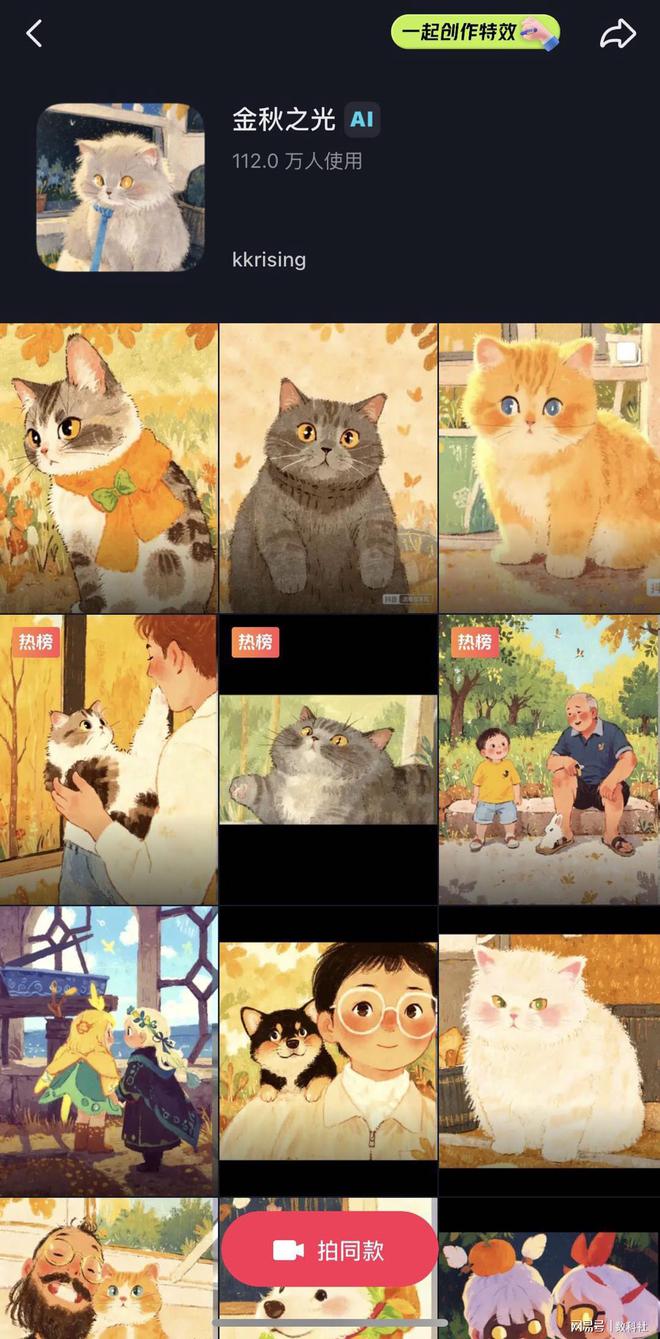Tap the 一起创作特效 button

[474, 32]
